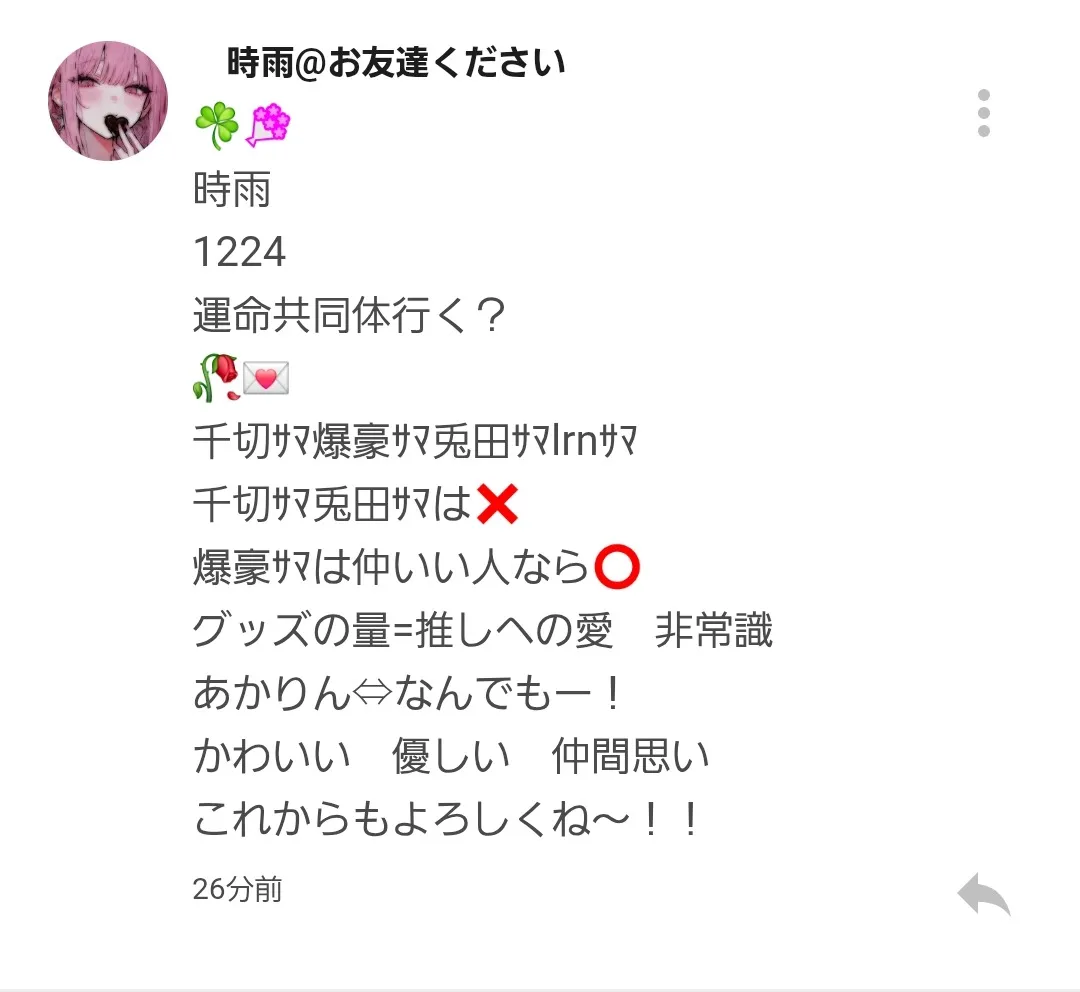Viewport: 1080px width, 992px height.
Task: Open the comment's three-dot overflow menu
Action: (984, 113)
